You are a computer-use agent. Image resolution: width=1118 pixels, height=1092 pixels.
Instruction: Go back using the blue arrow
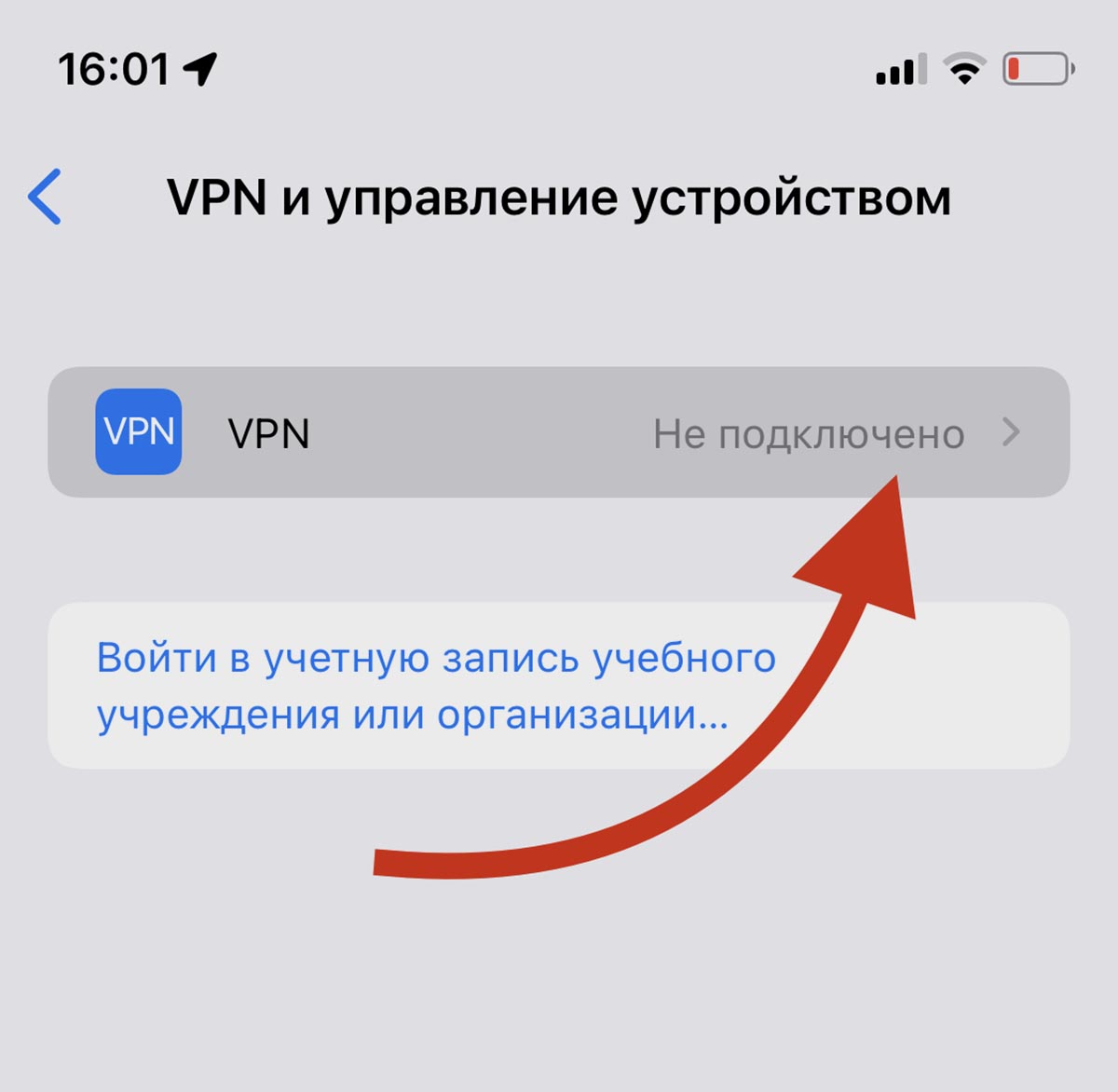click(x=45, y=197)
